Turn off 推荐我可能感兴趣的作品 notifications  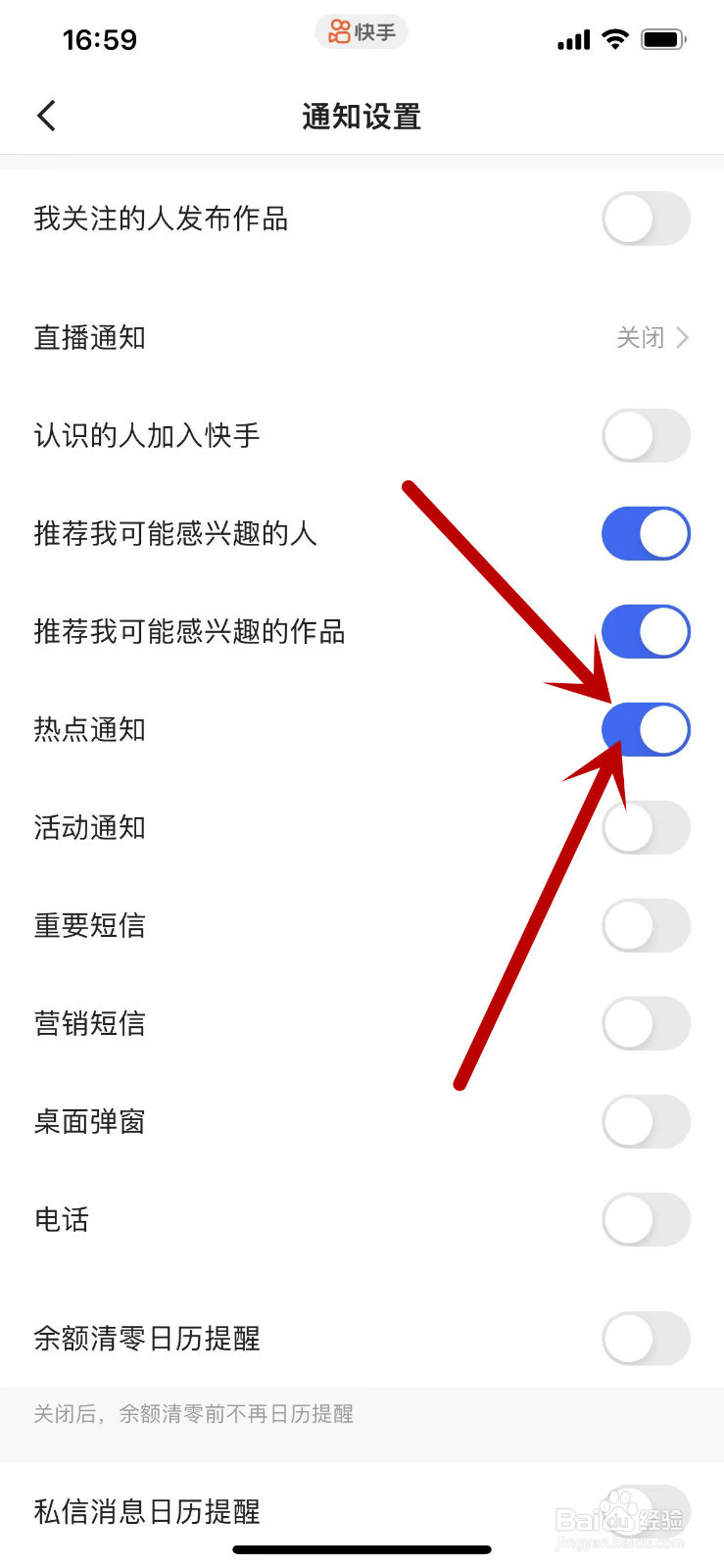click(x=646, y=631)
